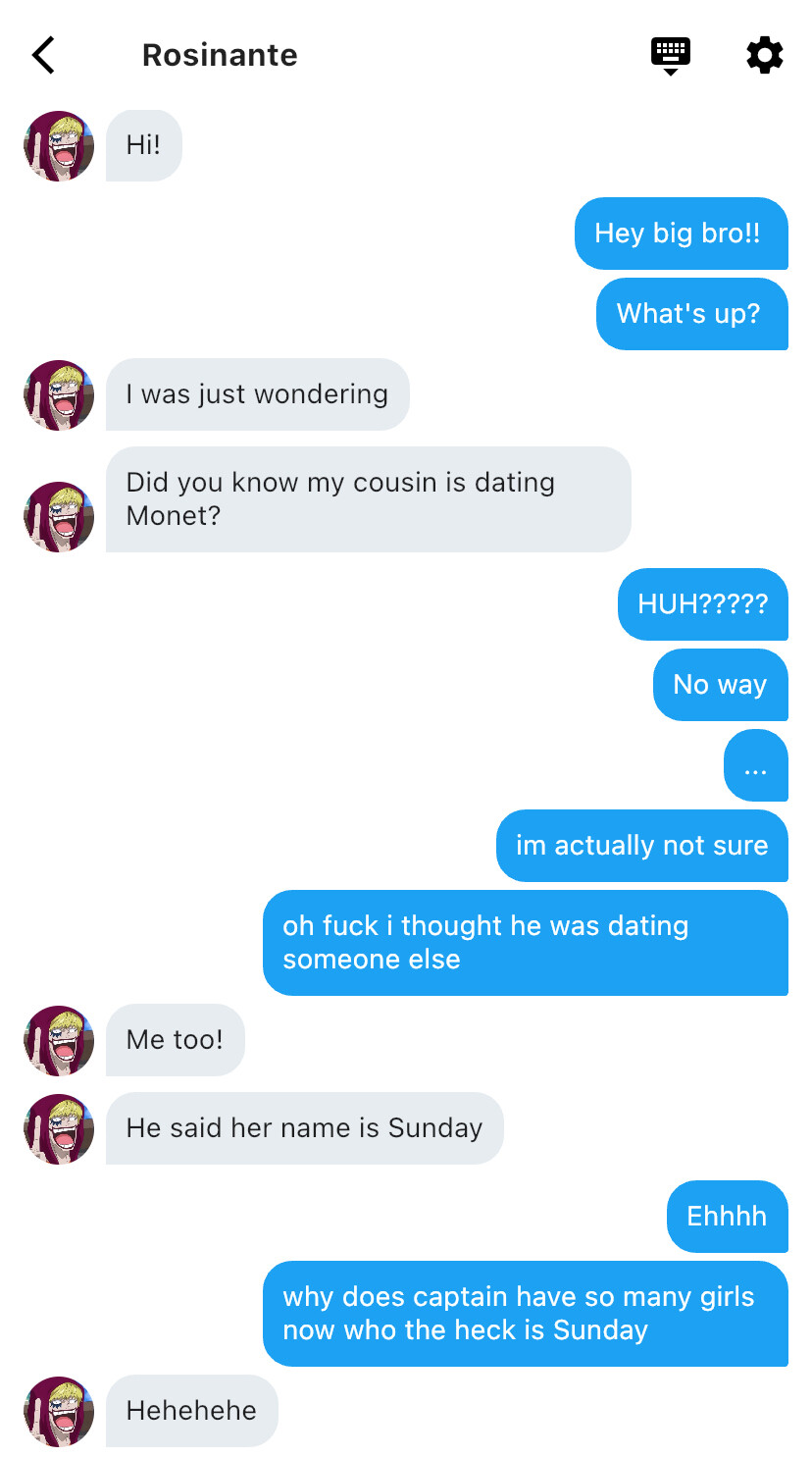Open chat settings gear
Viewport: 812px width, 1457px height.
click(x=765, y=55)
